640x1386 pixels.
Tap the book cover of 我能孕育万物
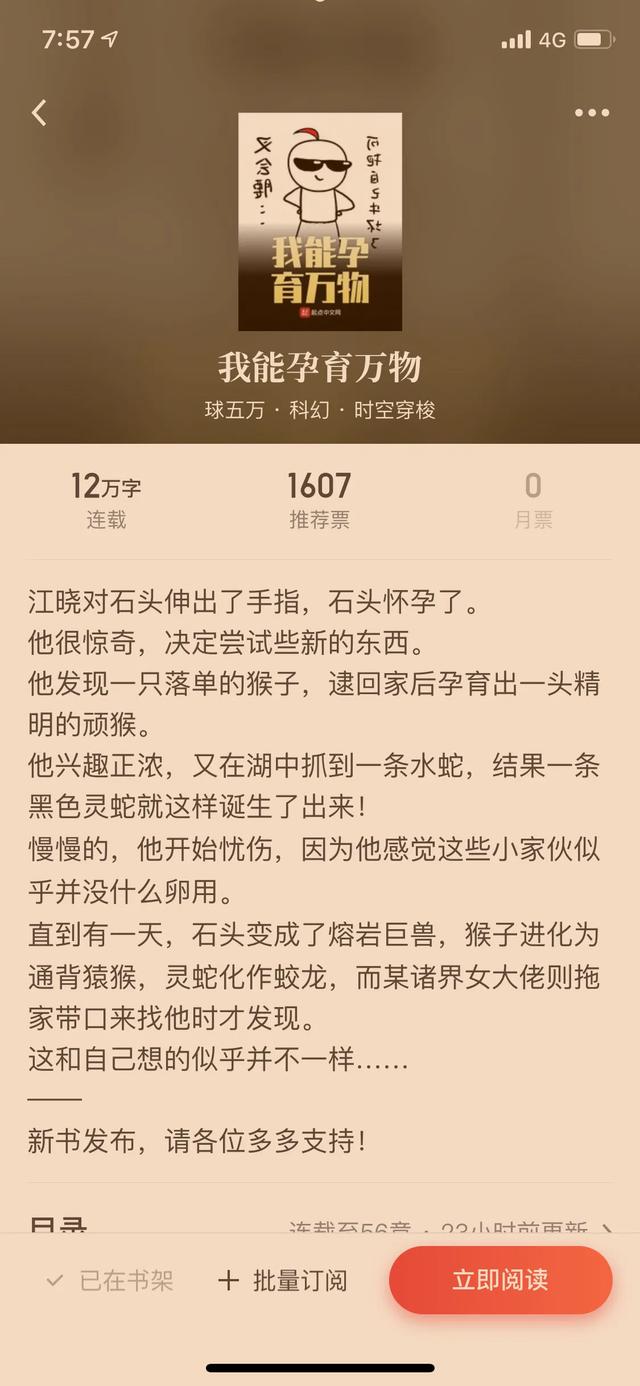320,221
